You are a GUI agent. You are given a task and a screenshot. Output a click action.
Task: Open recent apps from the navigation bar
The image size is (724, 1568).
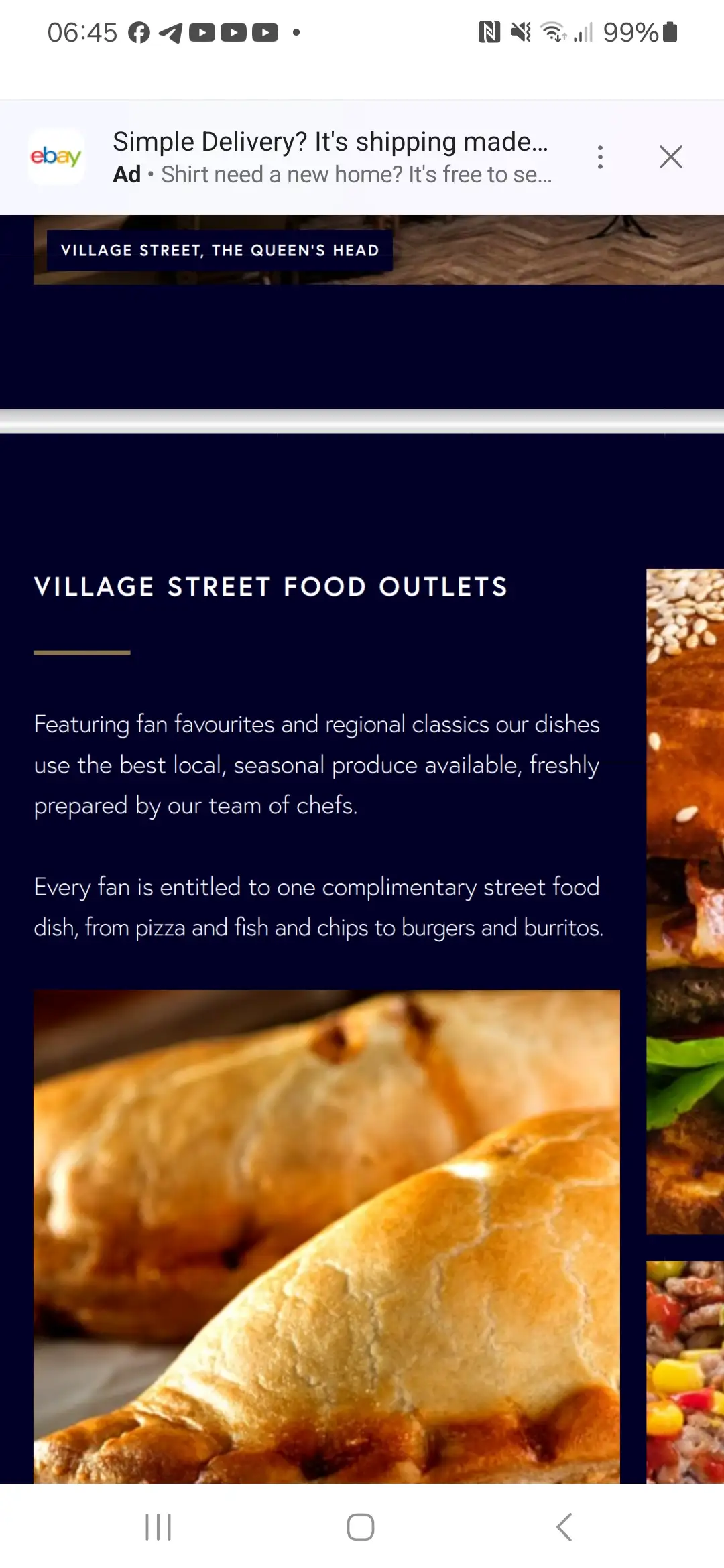[x=158, y=1527]
